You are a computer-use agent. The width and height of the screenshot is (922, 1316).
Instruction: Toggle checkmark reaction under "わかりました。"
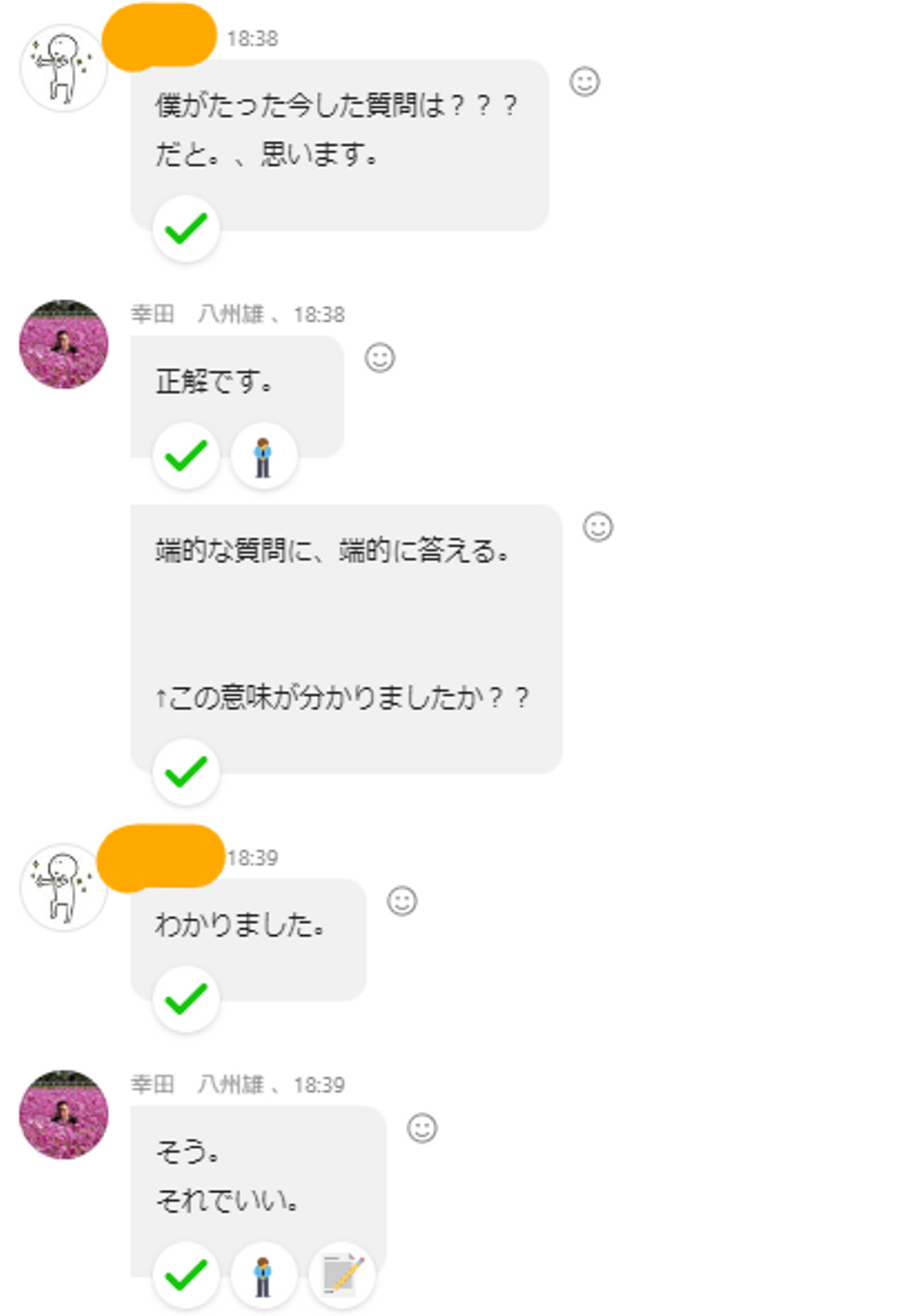pos(186,999)
